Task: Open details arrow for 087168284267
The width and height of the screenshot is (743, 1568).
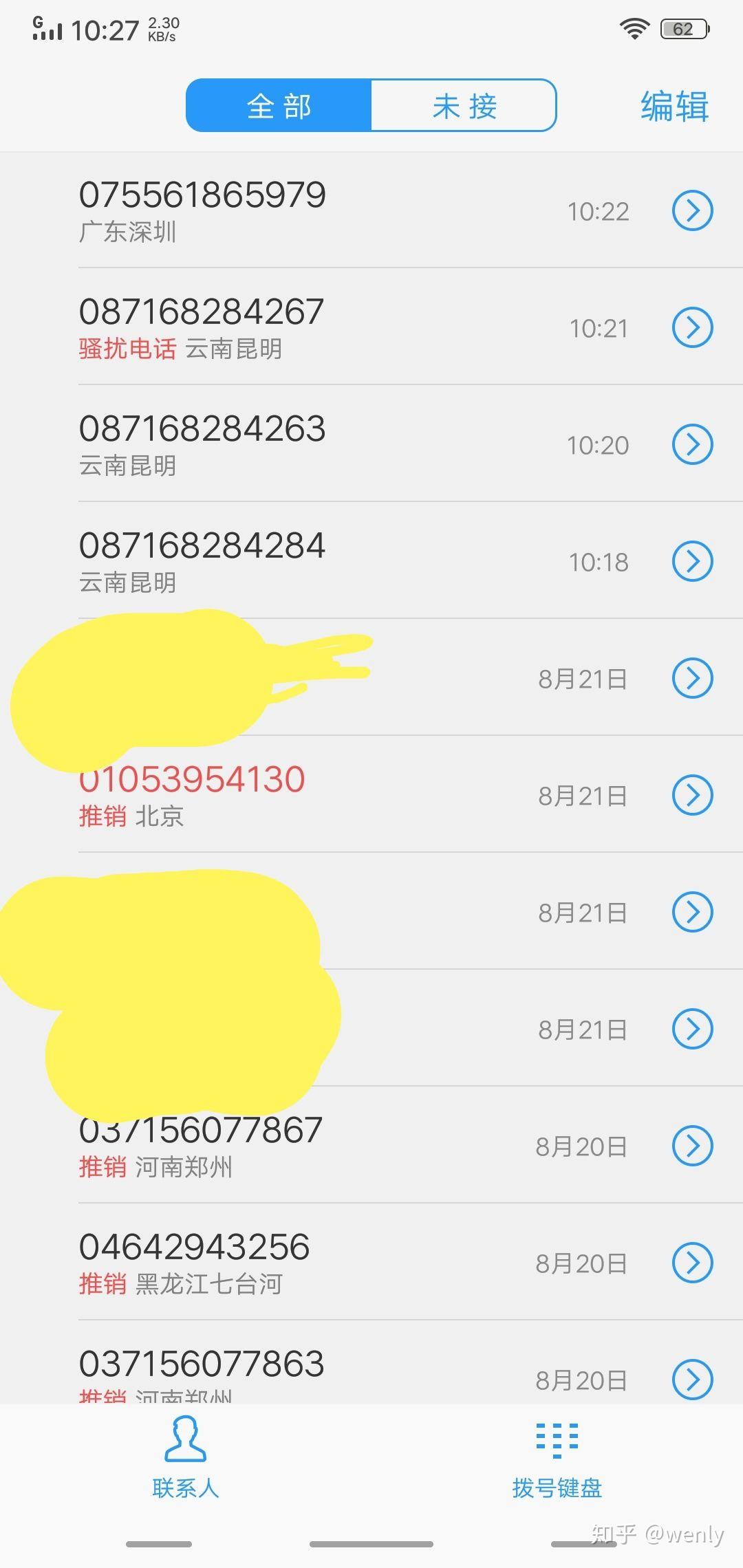Action: [692, 327]
